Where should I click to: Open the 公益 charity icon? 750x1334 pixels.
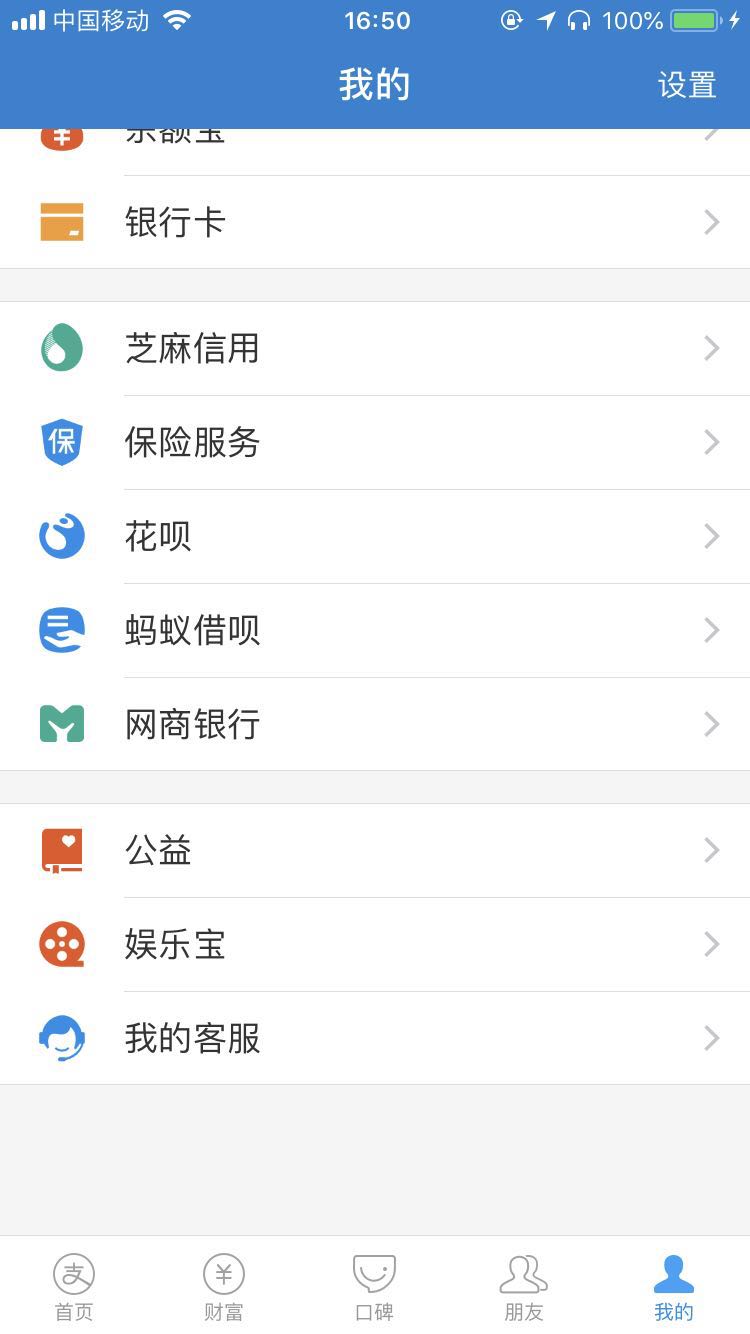[x=62, y=850]
